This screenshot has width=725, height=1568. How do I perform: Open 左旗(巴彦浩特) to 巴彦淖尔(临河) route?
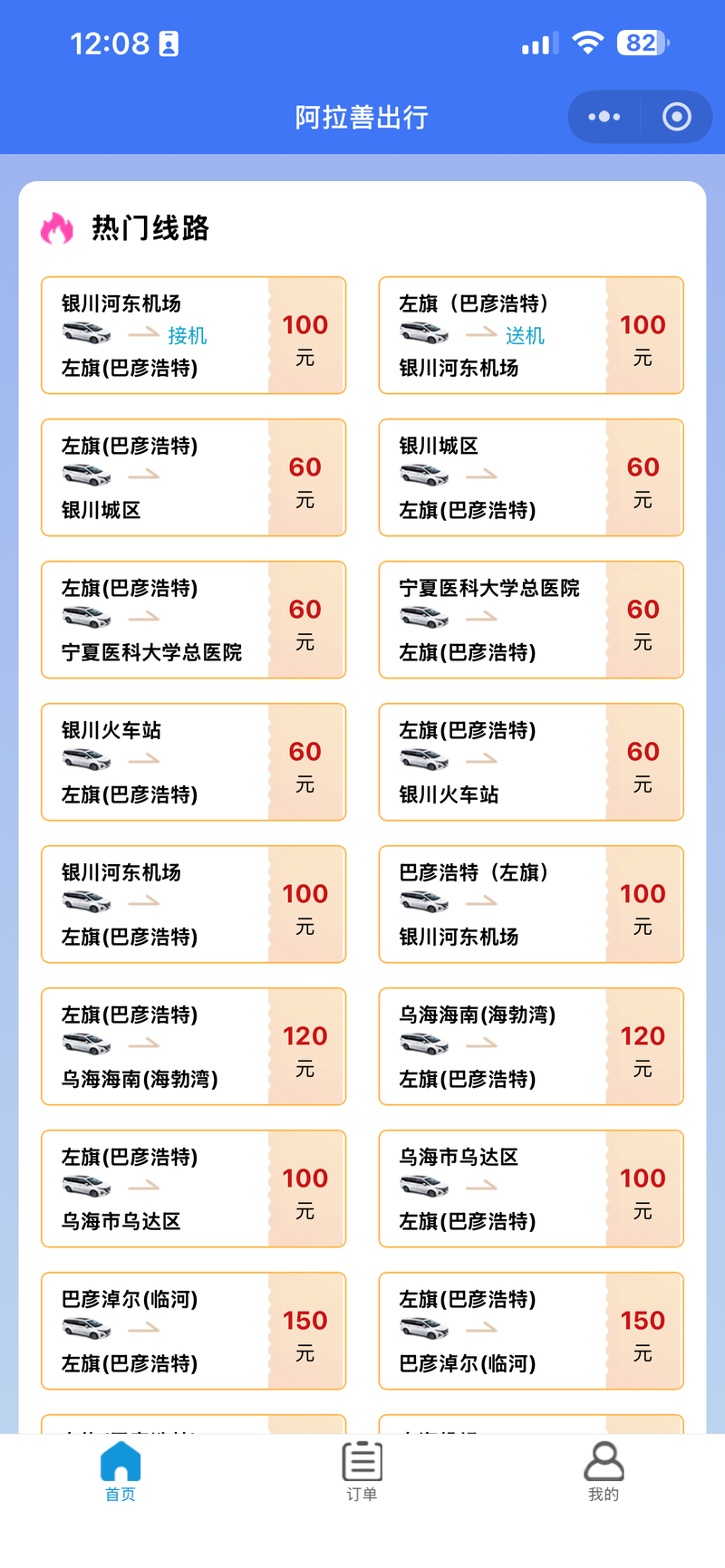(x=531, y=1331)
